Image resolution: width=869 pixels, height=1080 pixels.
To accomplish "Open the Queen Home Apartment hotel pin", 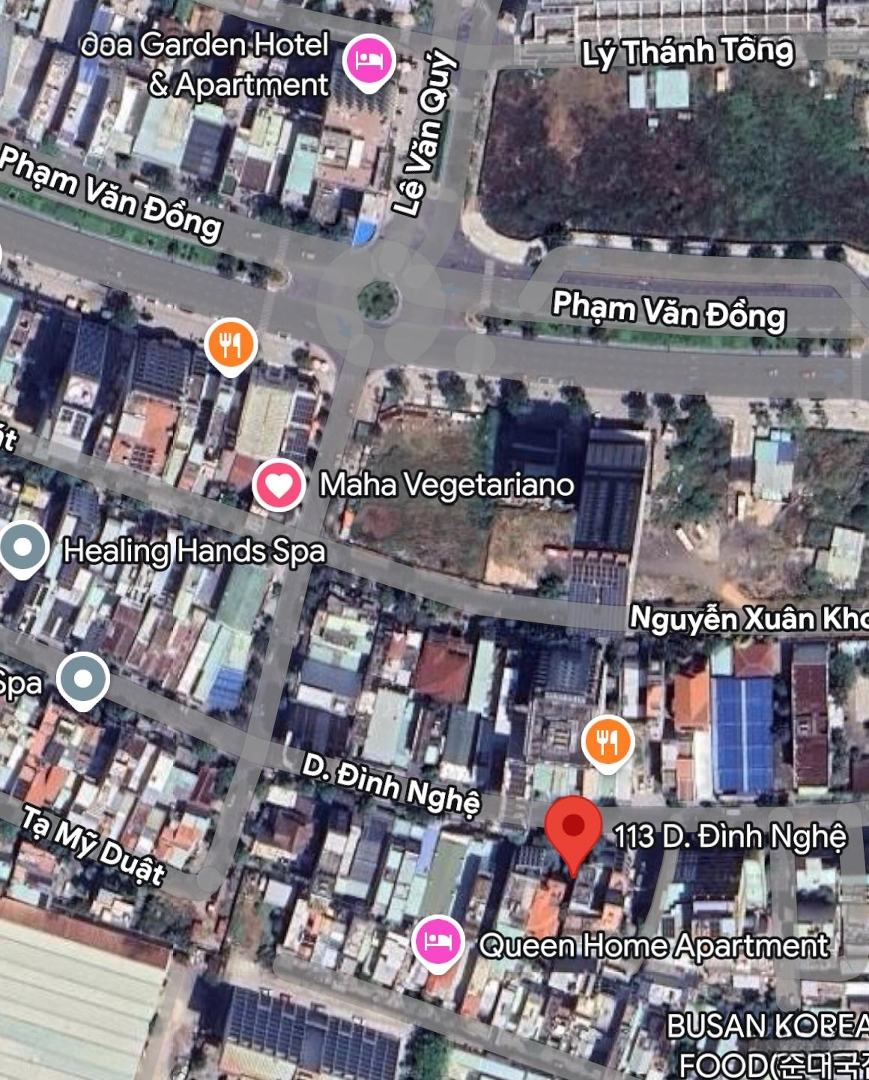I will pyautogui.click(x=439, y=942).
